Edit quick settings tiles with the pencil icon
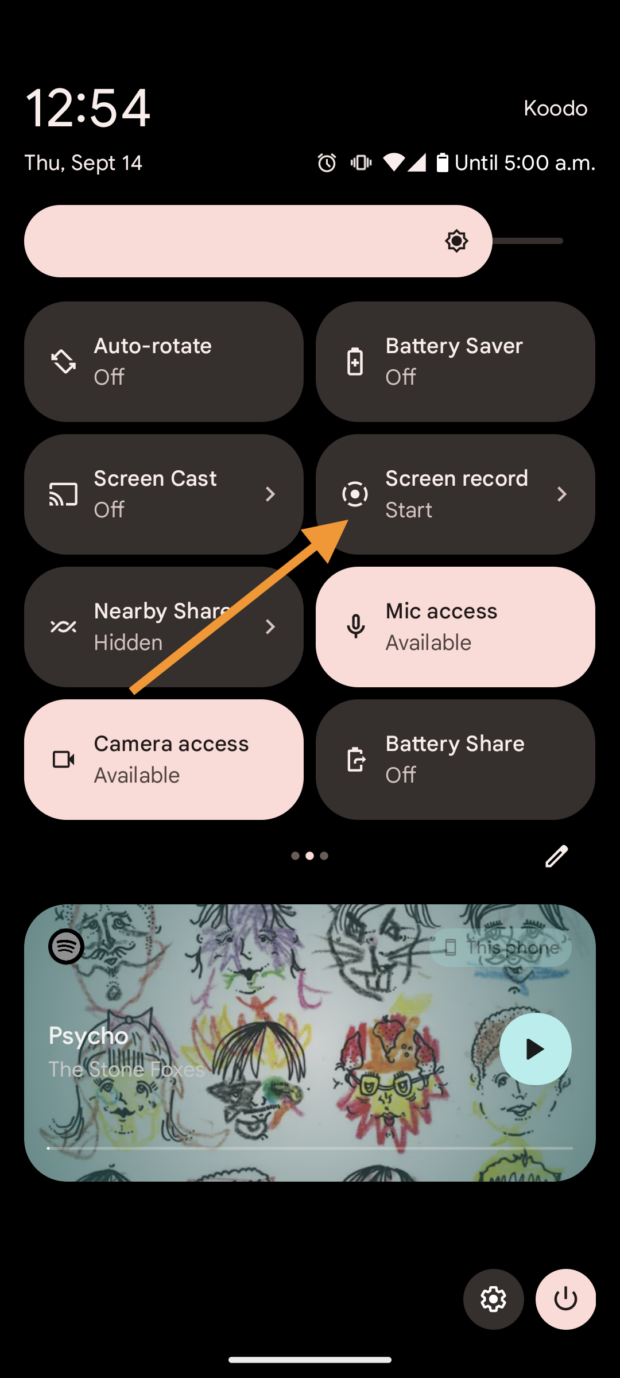This screenshot has width=620, height=1378. pos(556,856)
